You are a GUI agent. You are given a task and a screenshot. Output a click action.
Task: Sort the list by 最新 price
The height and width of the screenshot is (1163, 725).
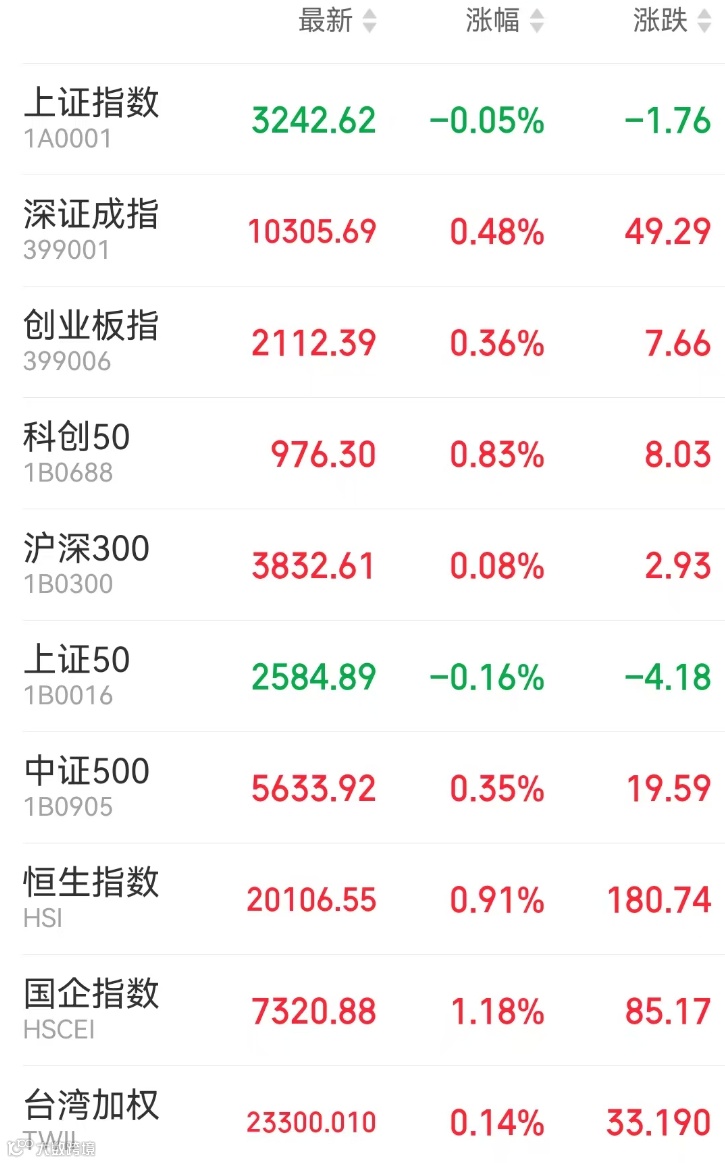(337, 21)
